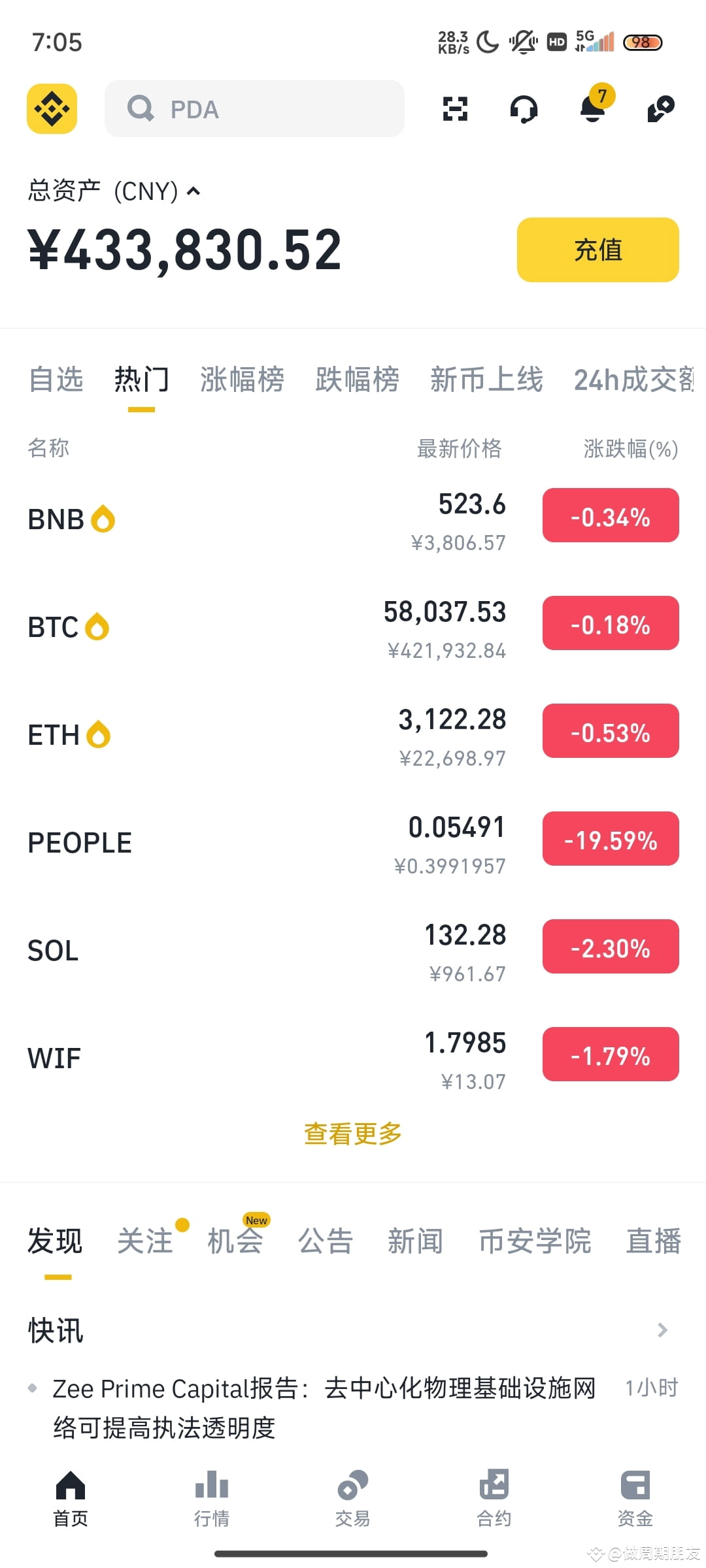Contact customer support via headset icon
Viewport: 706px width, 1568px height.
tap(524, 108)
